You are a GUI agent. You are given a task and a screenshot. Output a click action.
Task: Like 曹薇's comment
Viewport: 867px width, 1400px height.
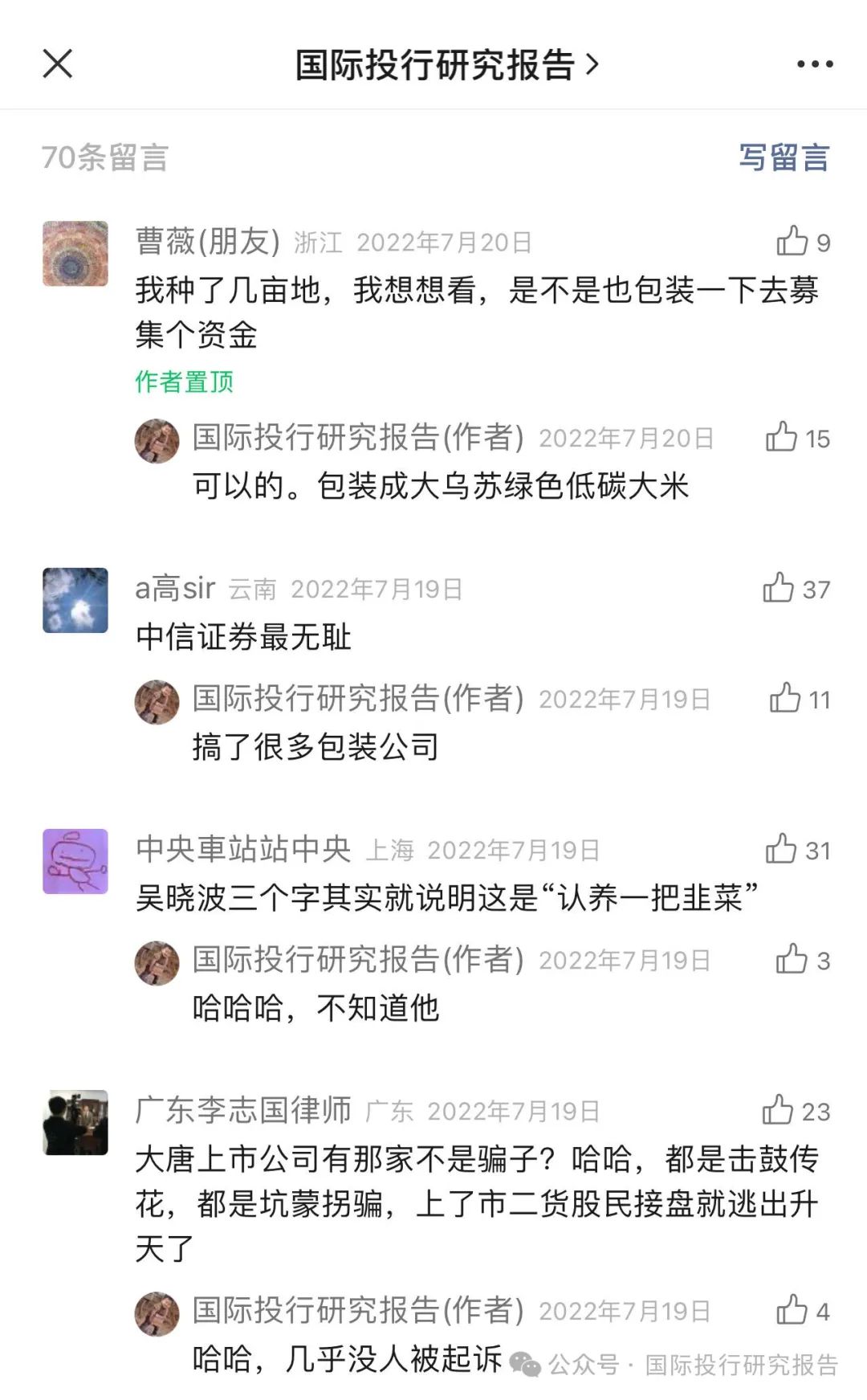[x=792, y=241]
